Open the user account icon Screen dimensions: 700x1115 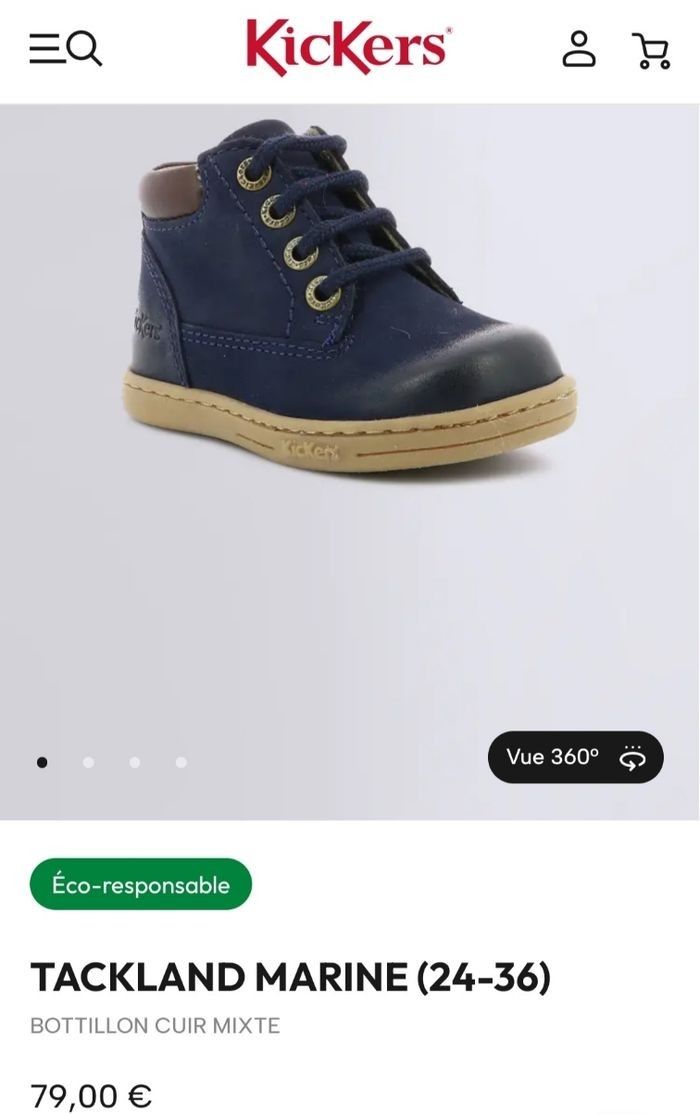[x=579, y=48]
